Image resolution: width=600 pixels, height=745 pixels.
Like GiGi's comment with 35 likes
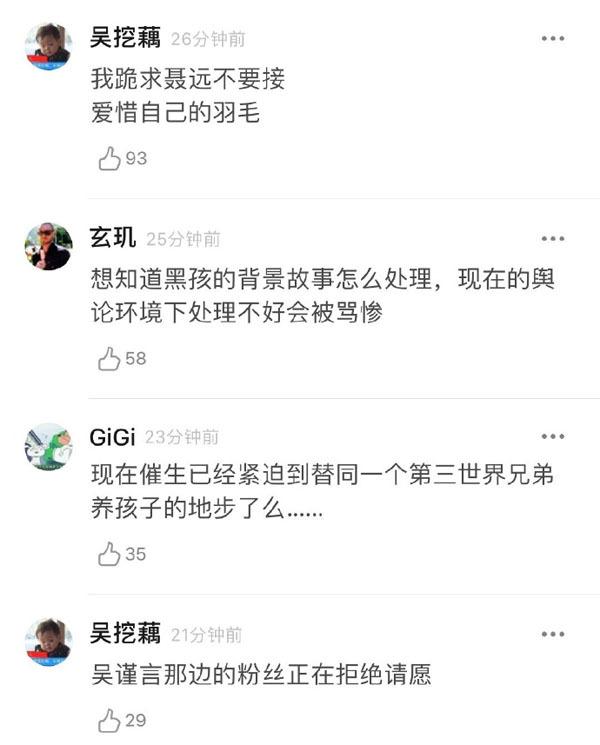coord(110,554)
